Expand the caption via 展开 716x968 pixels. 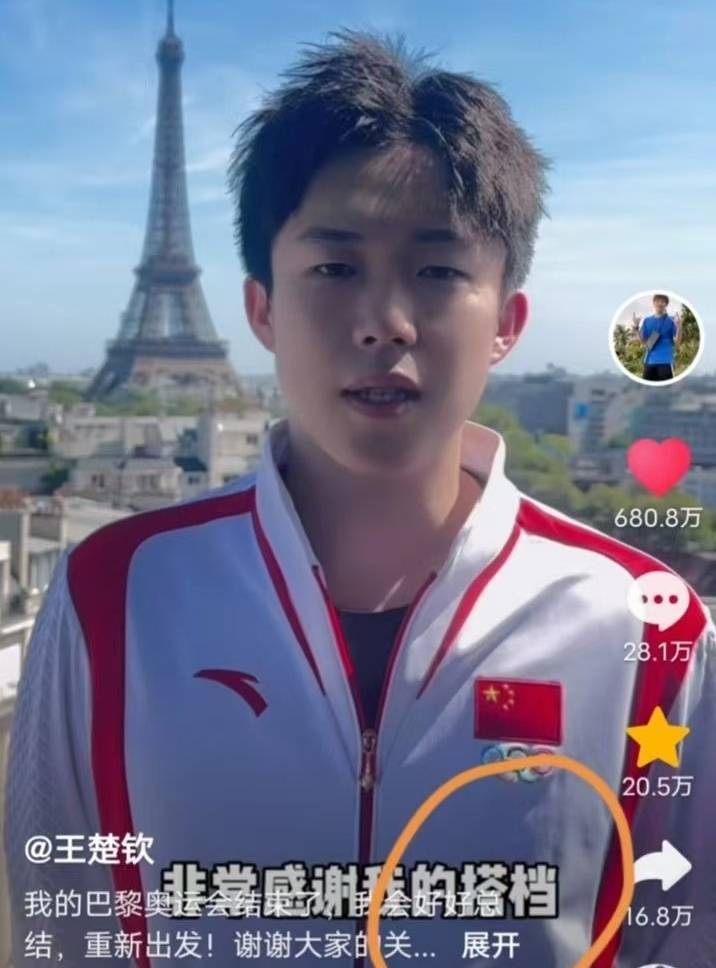coord(489,943)
